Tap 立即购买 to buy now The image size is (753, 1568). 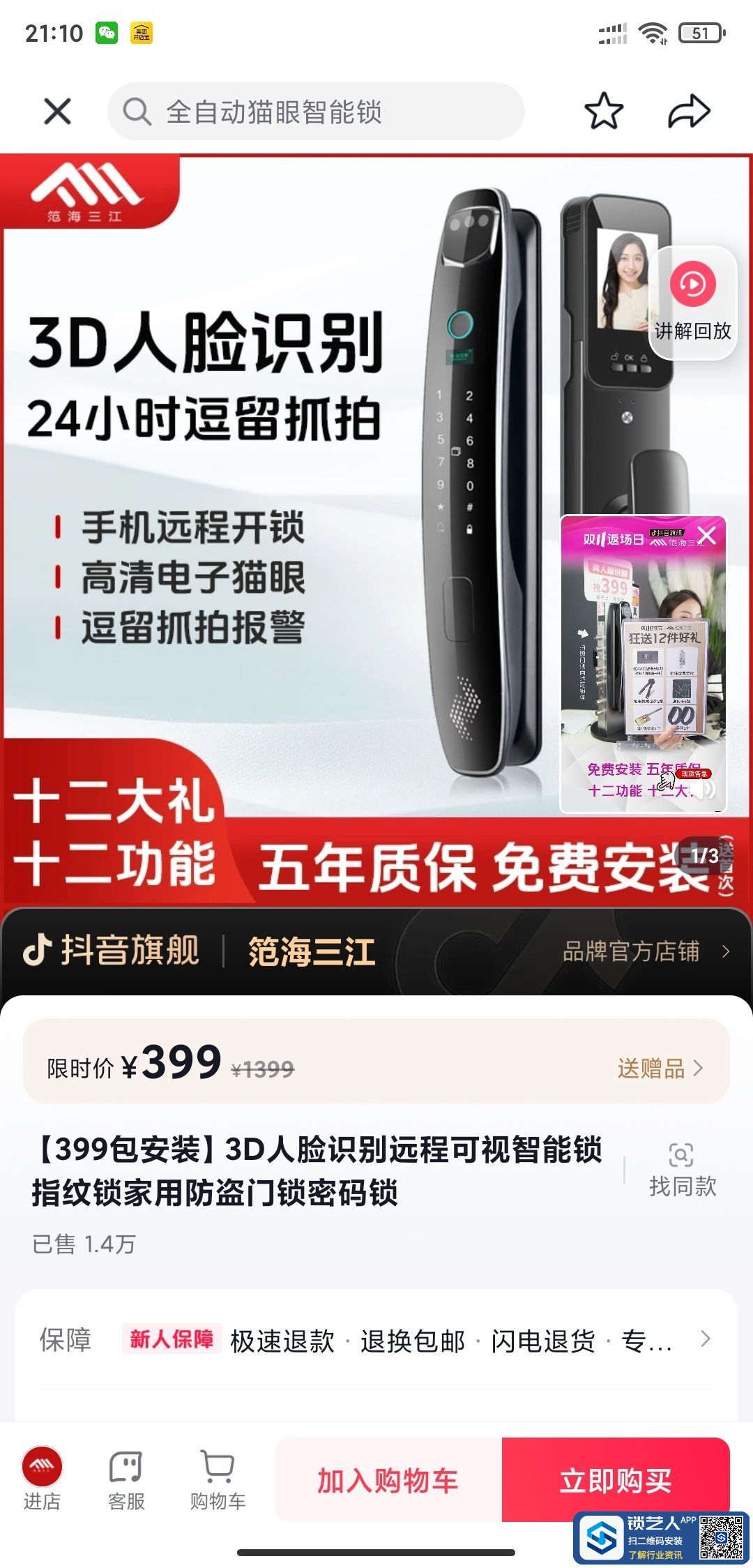[x=616, y=1480]
